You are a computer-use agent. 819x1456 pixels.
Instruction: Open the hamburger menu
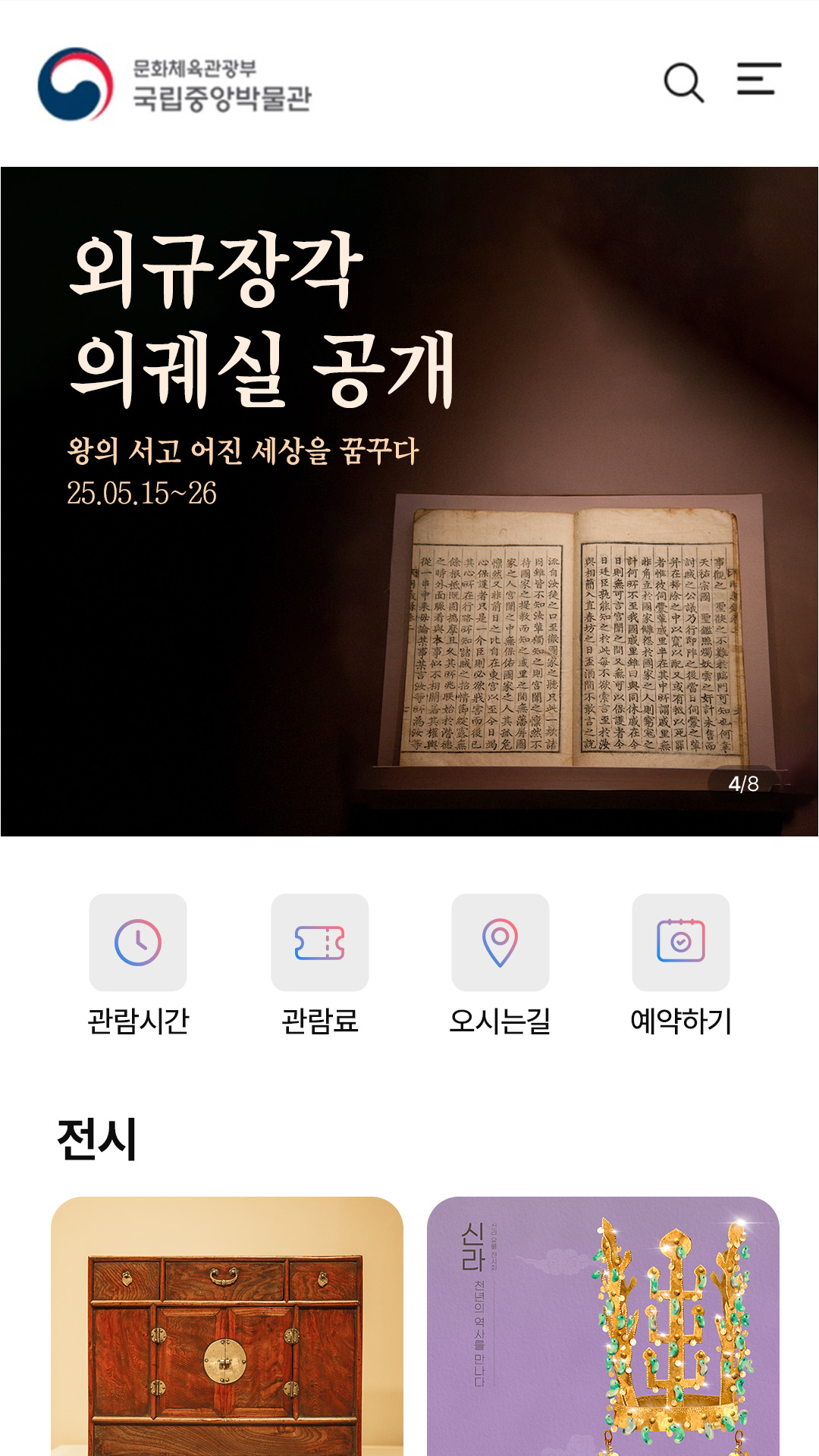[759, 80]
